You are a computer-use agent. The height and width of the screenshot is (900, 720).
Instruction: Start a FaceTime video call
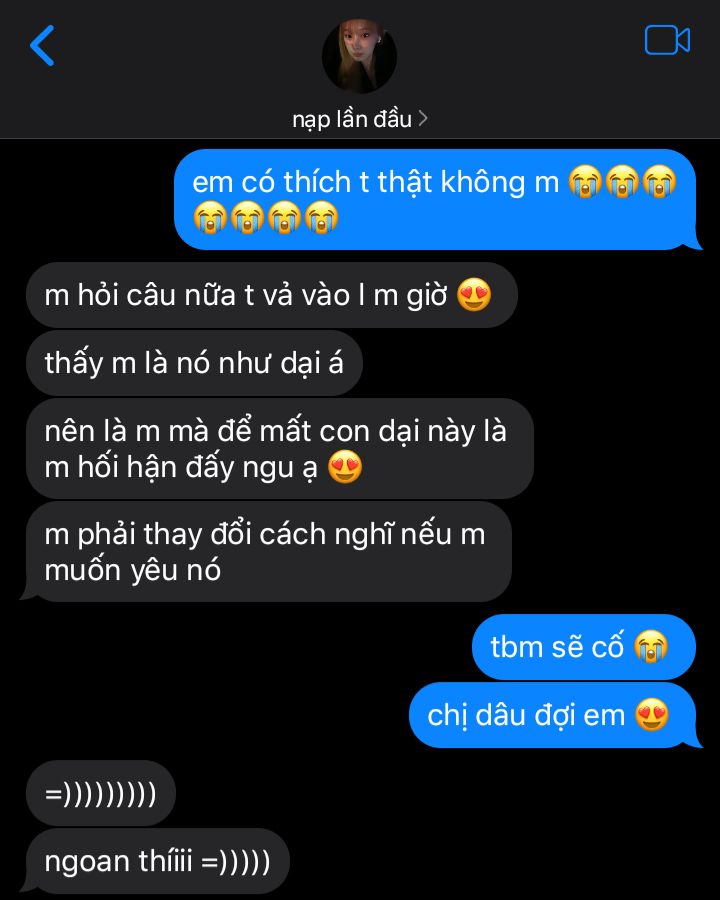coord(667,40)
